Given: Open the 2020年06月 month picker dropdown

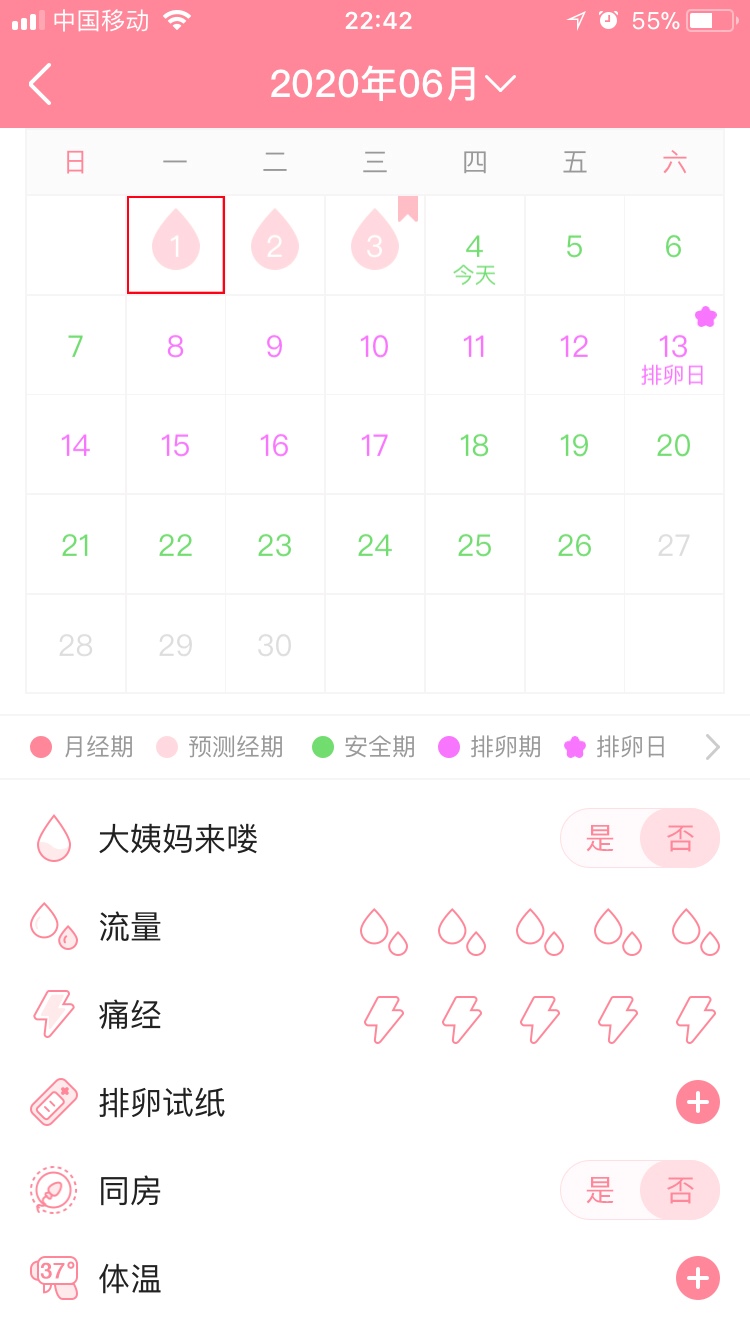Looking at the screenshot, I should 392,85.
